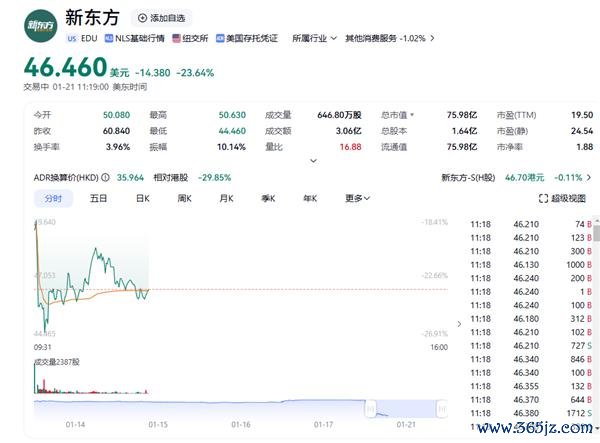
Task: Add 新东方 to watchlist with 添加自选
Action: click(x=162, y=18)
